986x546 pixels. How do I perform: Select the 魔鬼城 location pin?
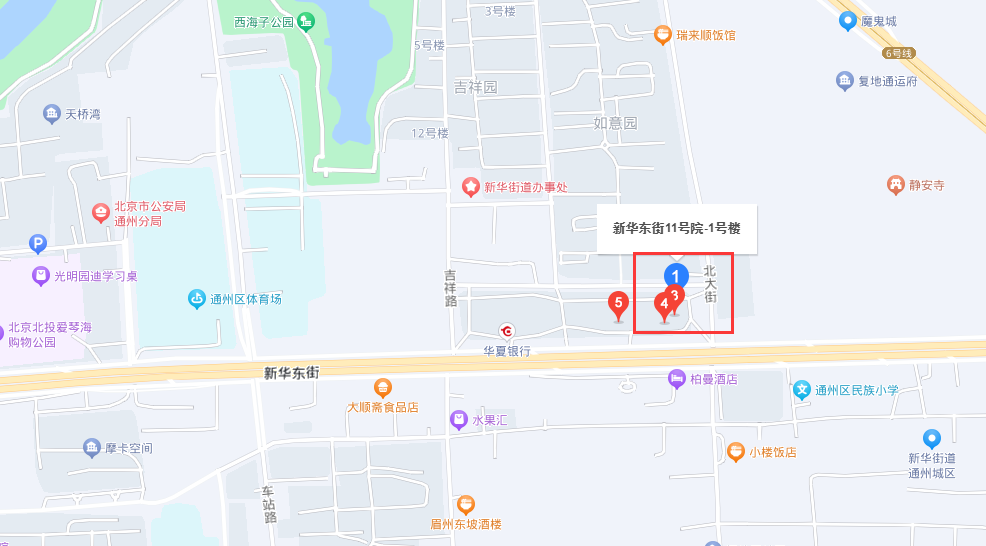click(848, 21)
